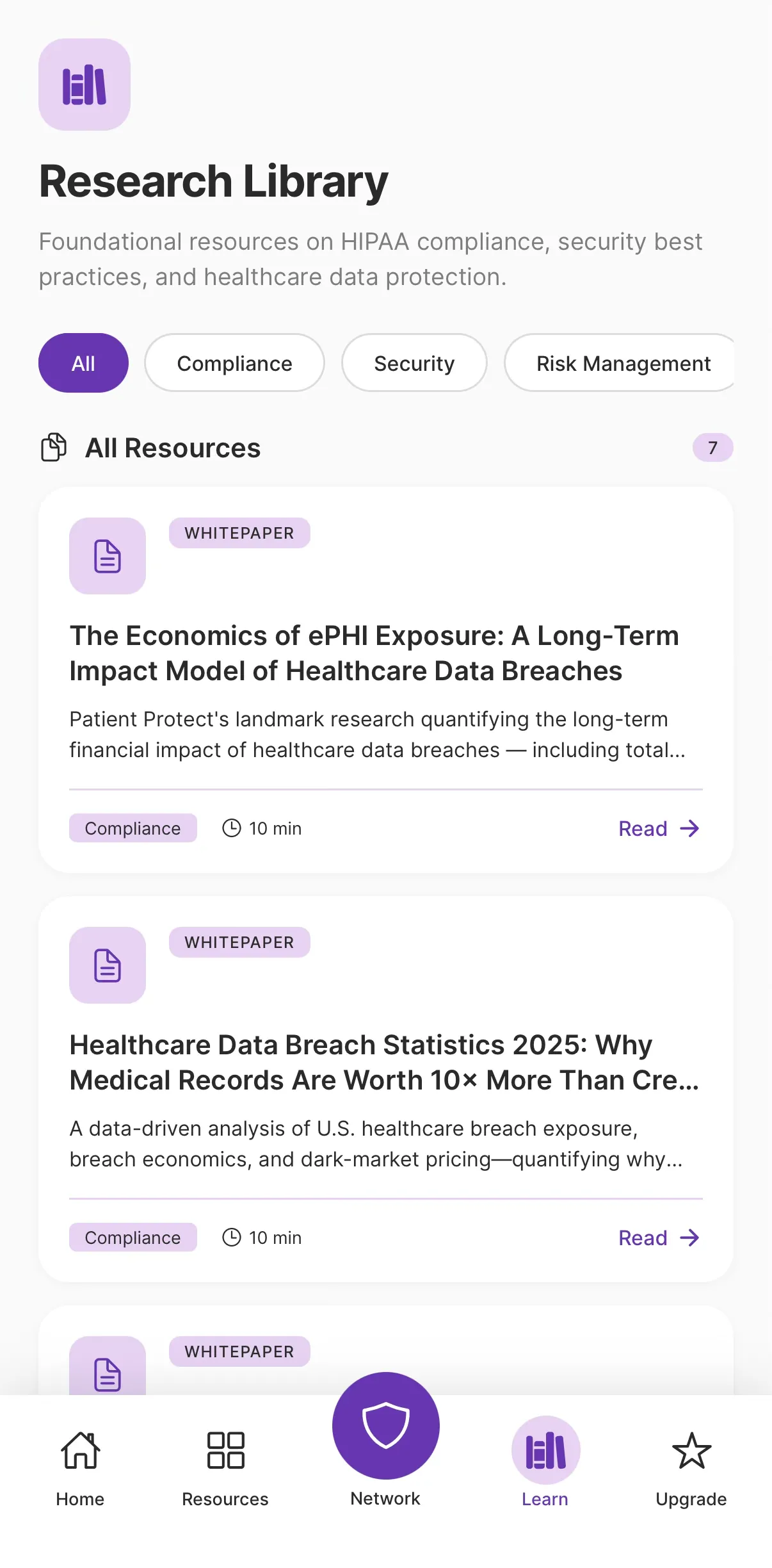Select the document icon on the Breach Statistics card
Screen dimensions: 772x1568
[x=107, y=966]
